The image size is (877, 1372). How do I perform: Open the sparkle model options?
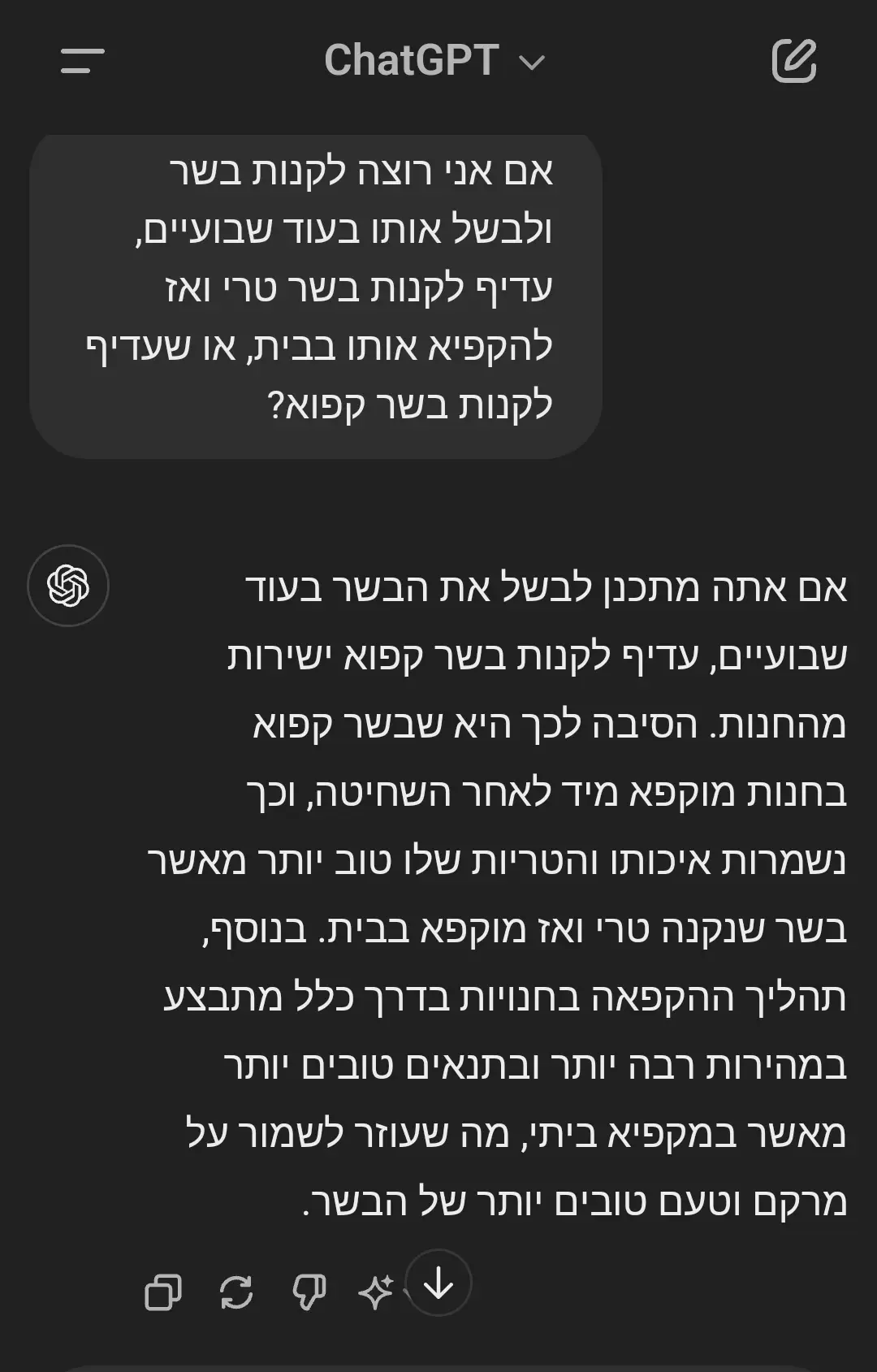[376, 1292]
